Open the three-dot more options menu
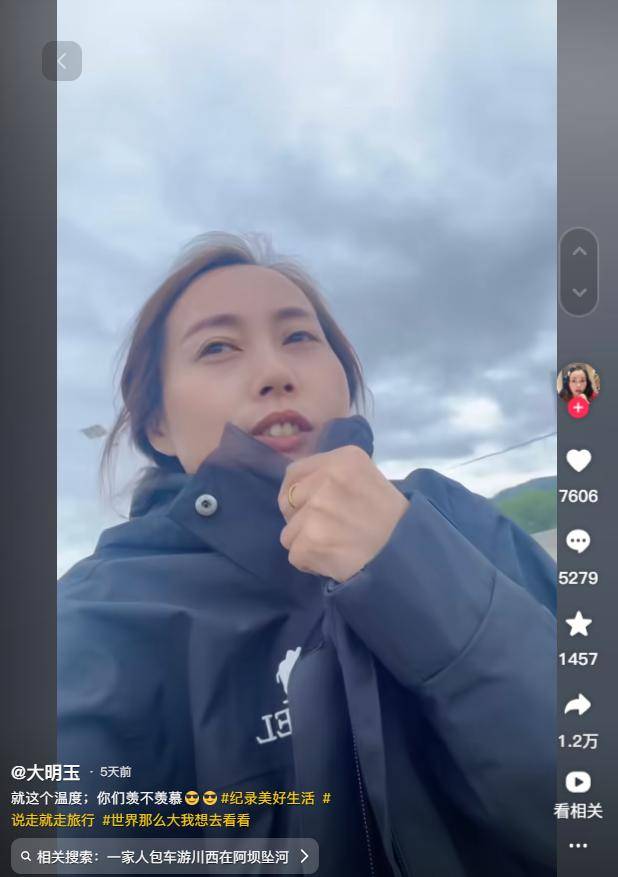The width and height of the screenshot is (618, 877). click(x=578, y=845)
